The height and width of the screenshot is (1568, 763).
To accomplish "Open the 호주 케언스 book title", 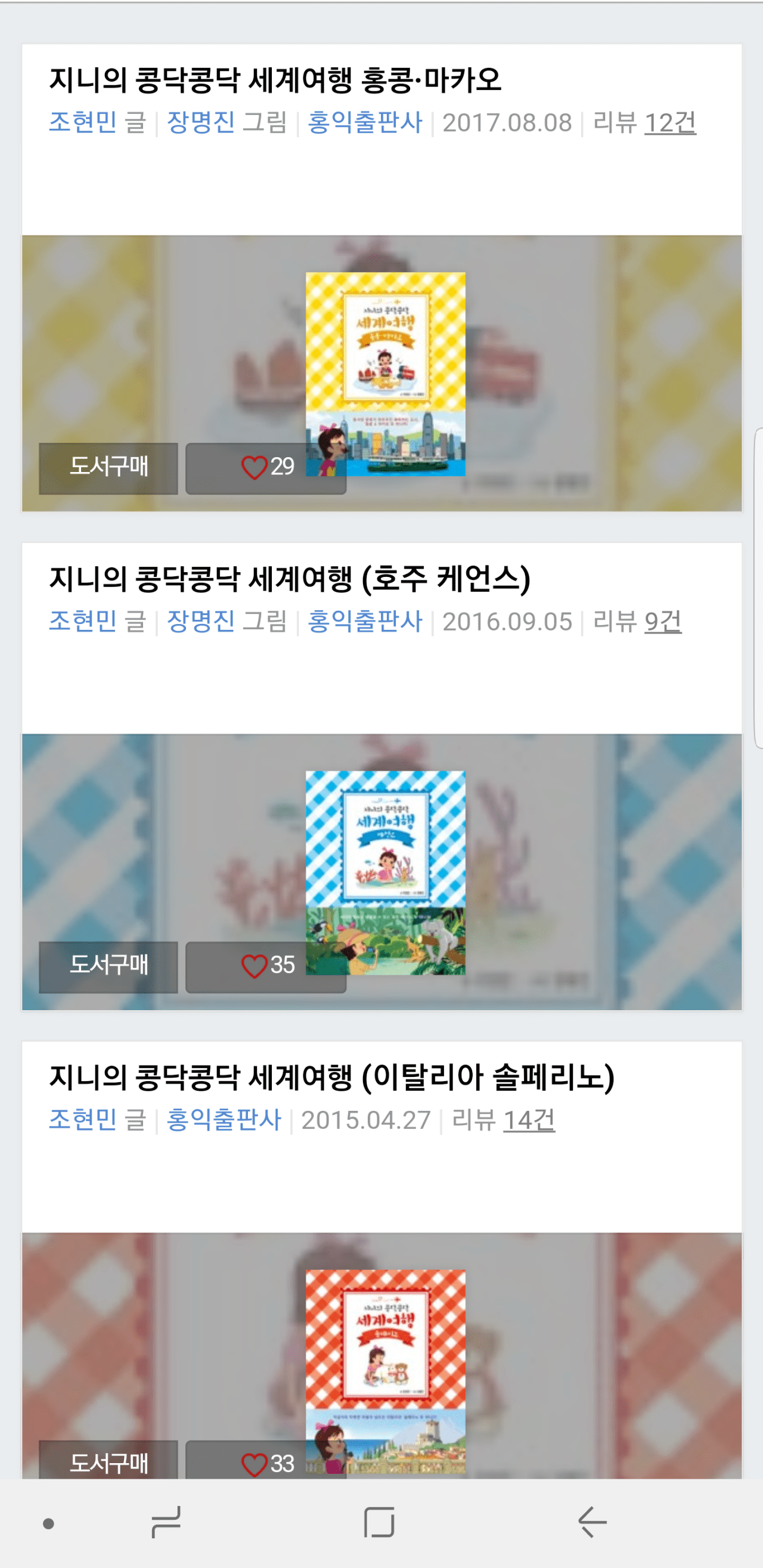I will coord(290,578).
